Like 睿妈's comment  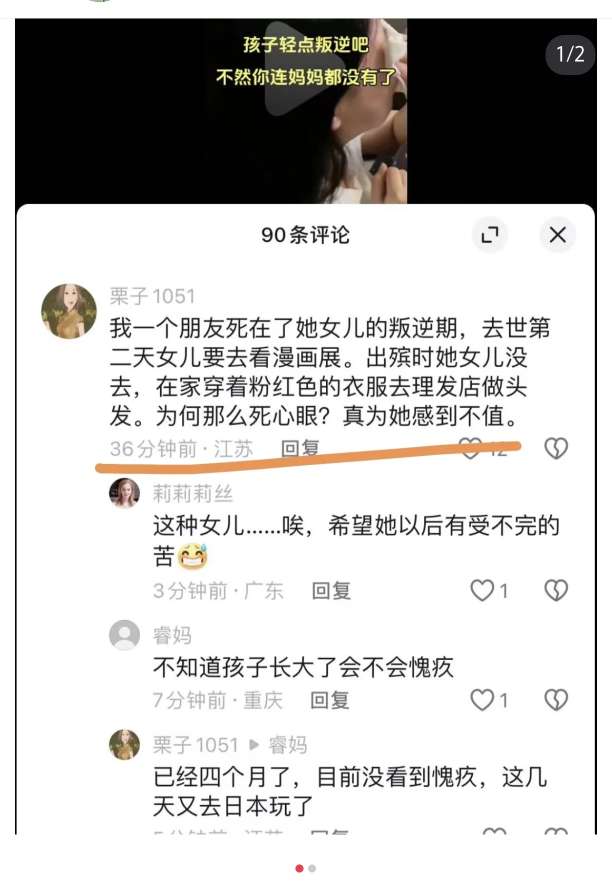point(483,700)
